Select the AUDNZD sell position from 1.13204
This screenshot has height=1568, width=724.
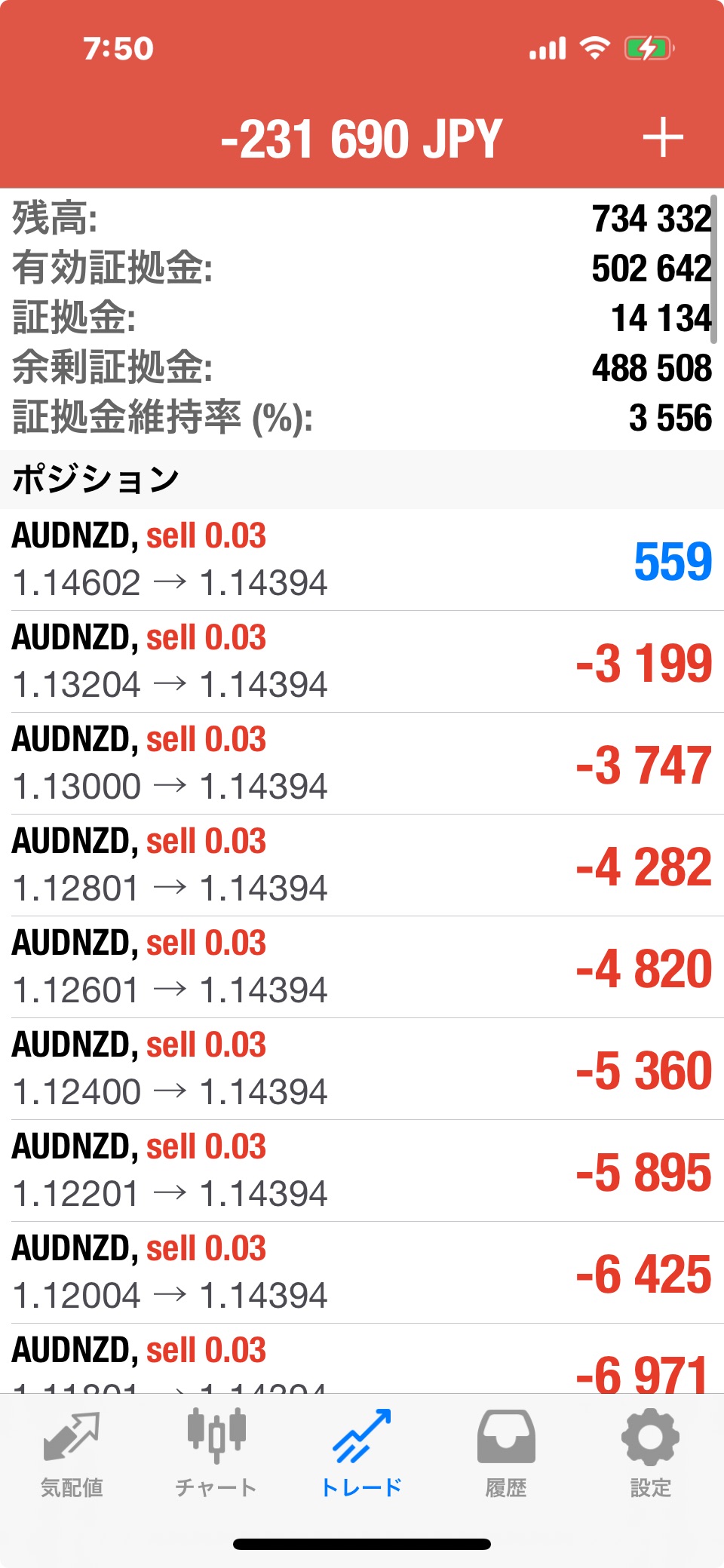[x=362, y=662]
